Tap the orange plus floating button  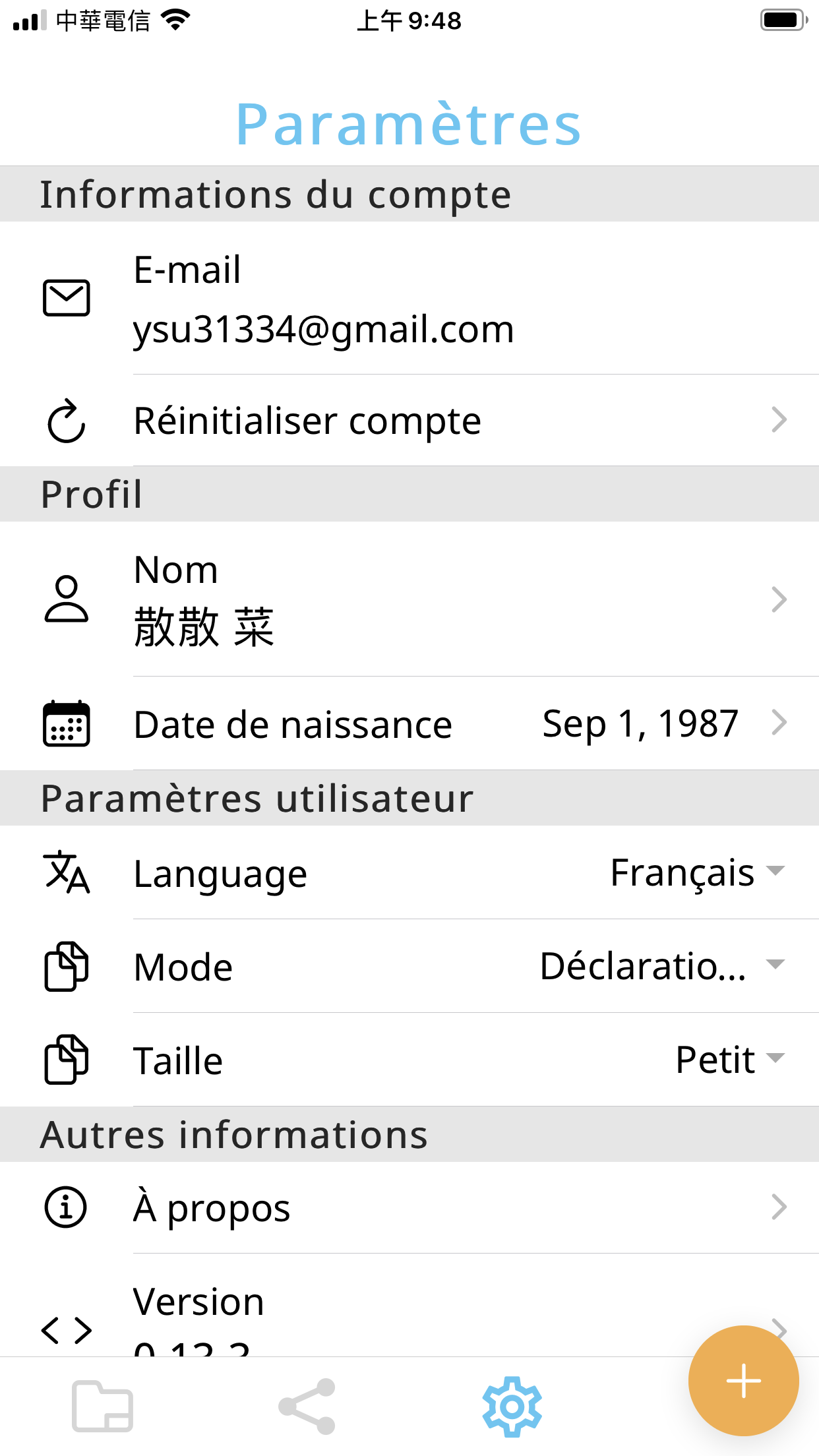(743, 1380)
